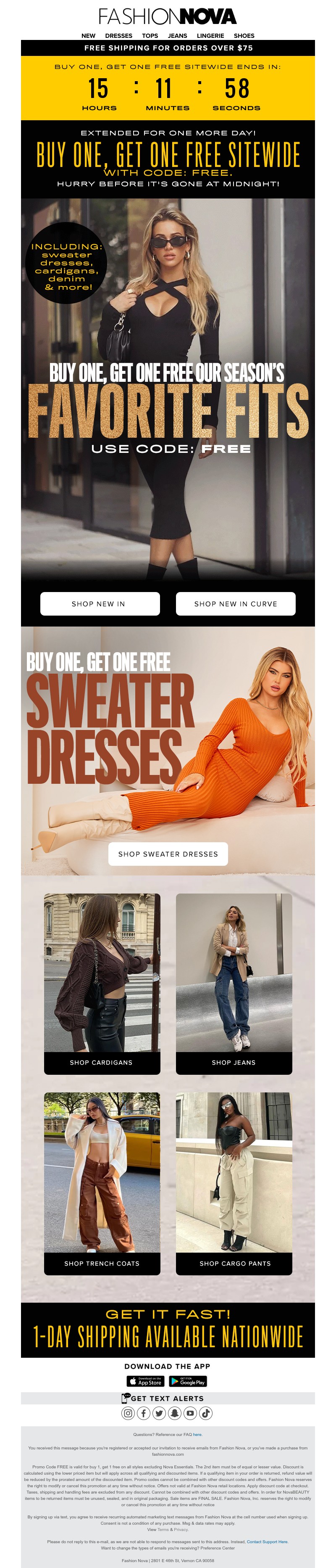Open the YouTube icon link
This screenshot has width=336, height=1568.
pyautogui.click(x=190, y=1413)
